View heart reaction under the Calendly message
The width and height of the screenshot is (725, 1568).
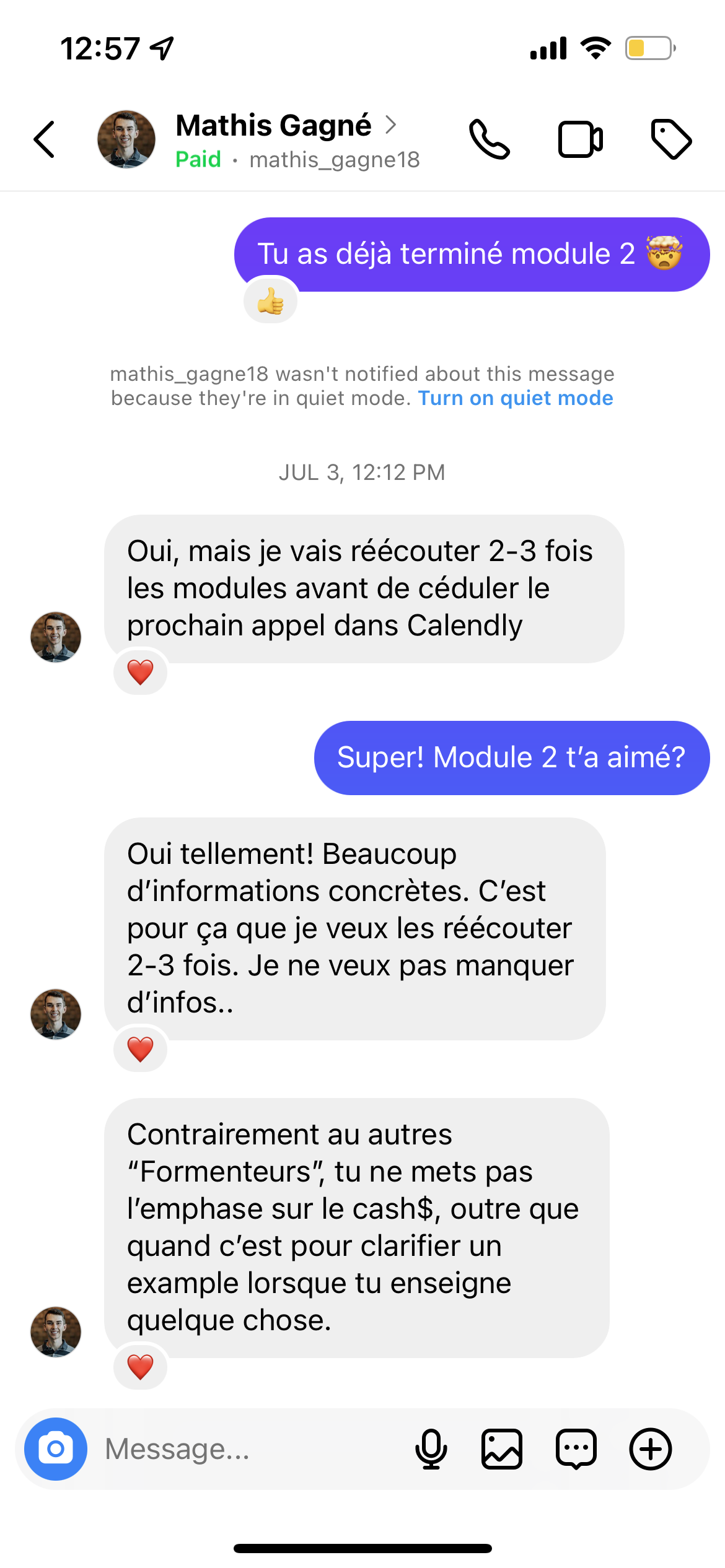click(x=141, y=673)
